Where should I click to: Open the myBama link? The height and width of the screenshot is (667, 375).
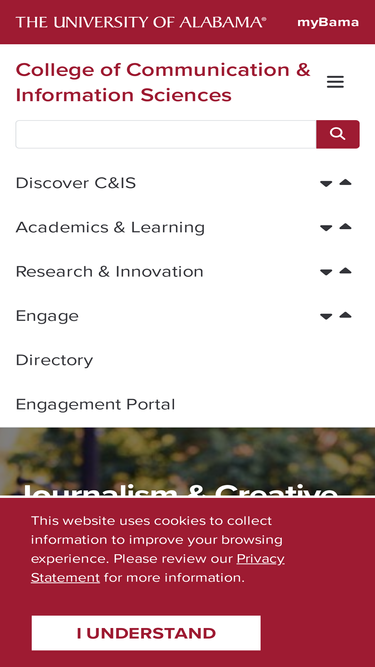tap(328, 22)
